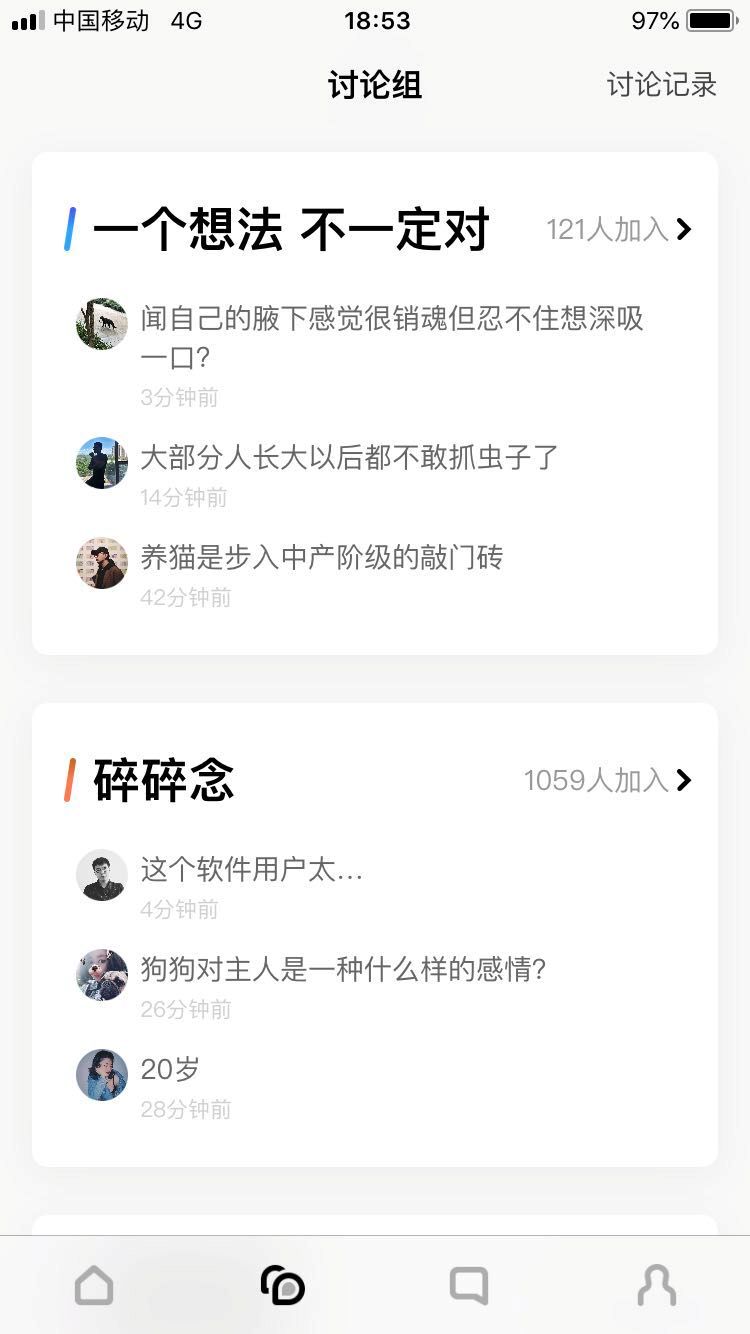Open the post 大部分人长大以后都不敢抓虫子了

[x=349, y=458]
